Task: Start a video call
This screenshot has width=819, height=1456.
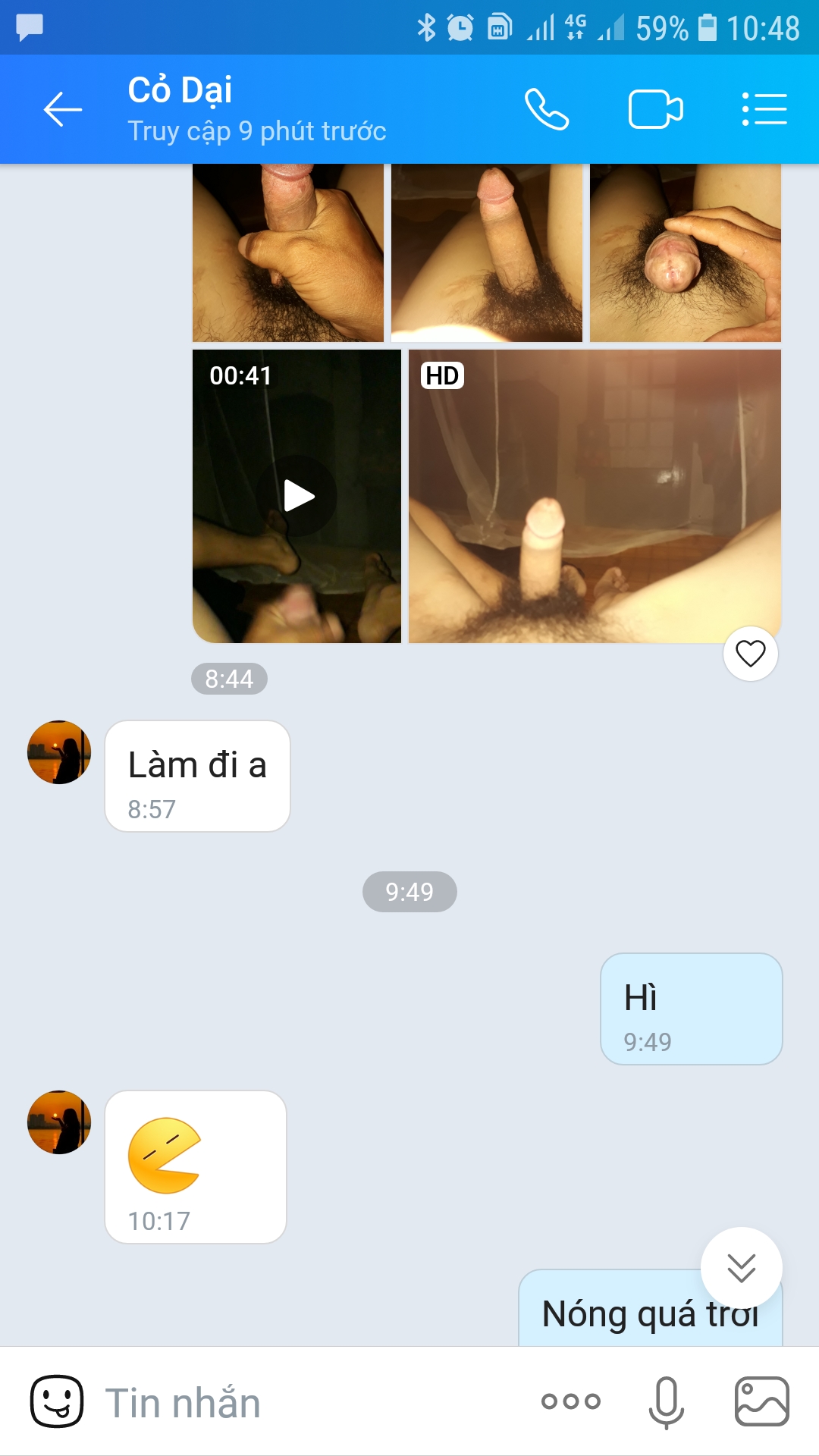Action: pos(656,110)
